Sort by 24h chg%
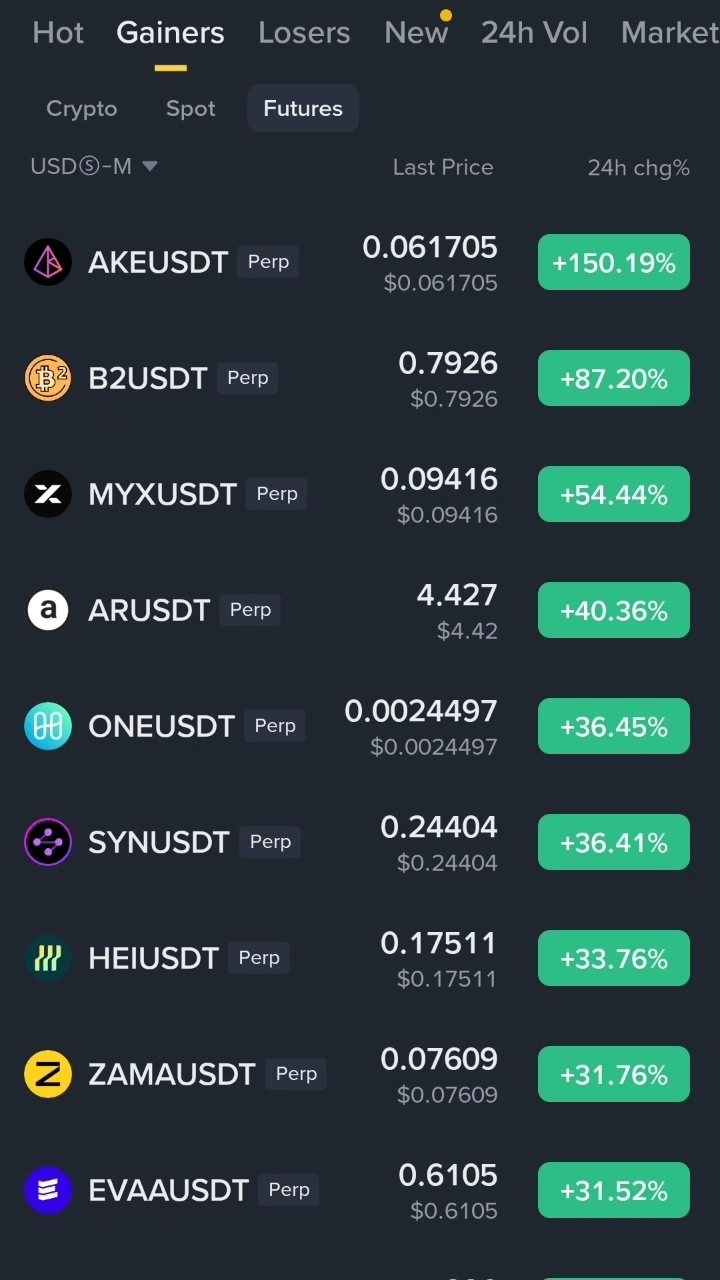The height and width of the screenshot is (1280, 720). (638, 167)
